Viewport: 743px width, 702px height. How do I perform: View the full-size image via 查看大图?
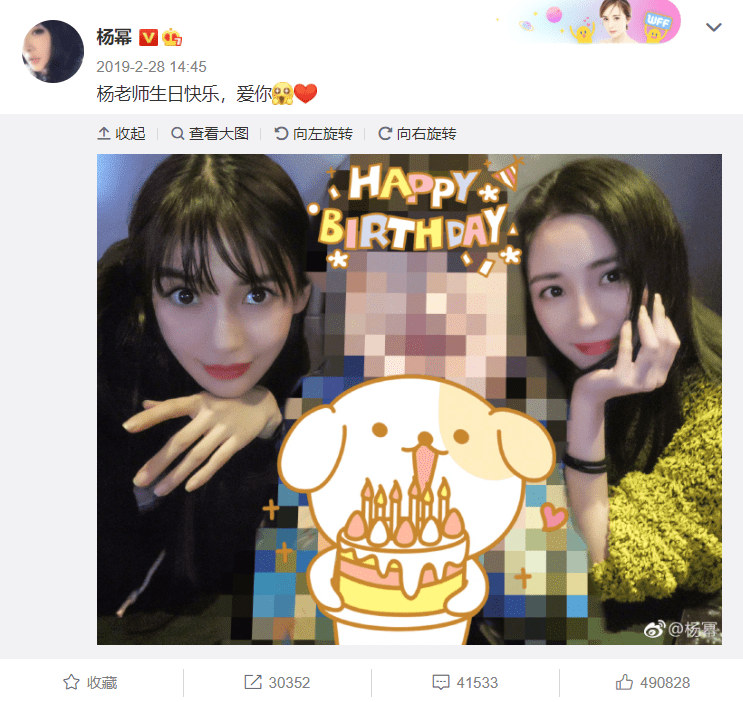[x=209, y=134]
